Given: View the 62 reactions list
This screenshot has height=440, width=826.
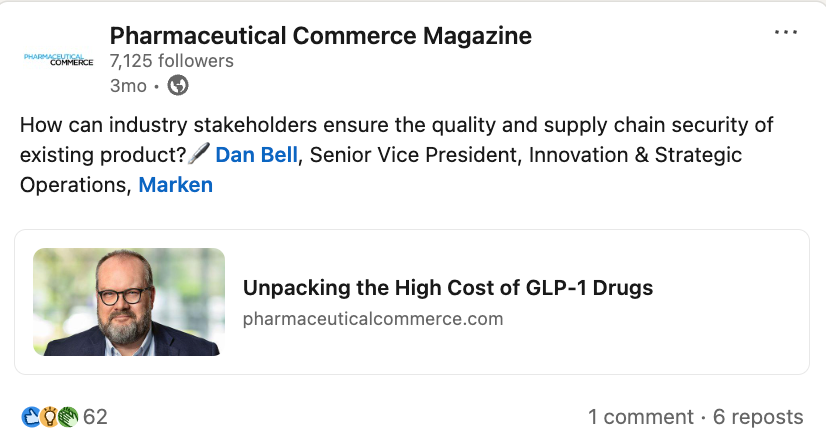Looking at the screenshot, I should click(x=64, y=417).
